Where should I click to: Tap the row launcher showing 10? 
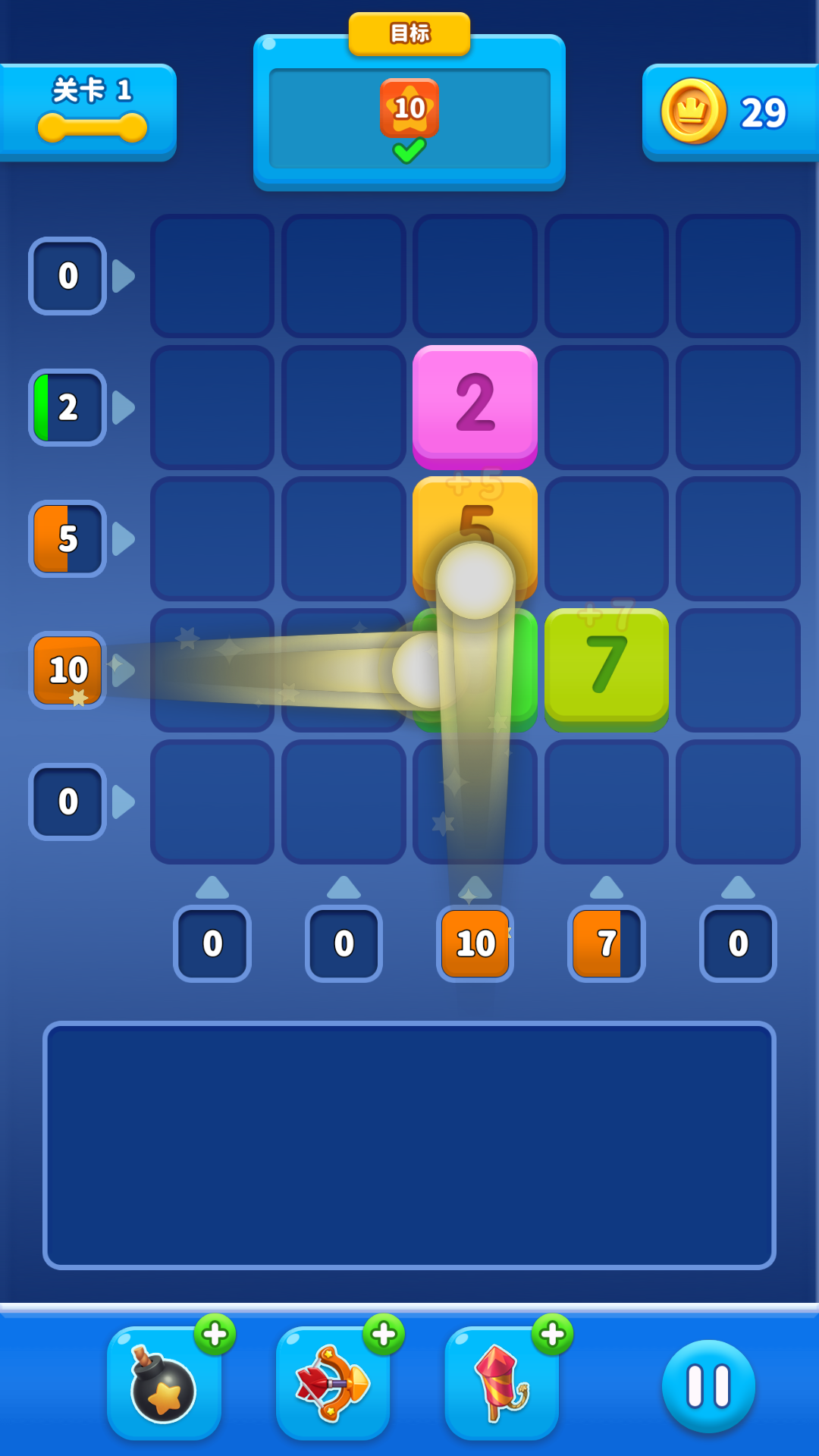(67, 670)
